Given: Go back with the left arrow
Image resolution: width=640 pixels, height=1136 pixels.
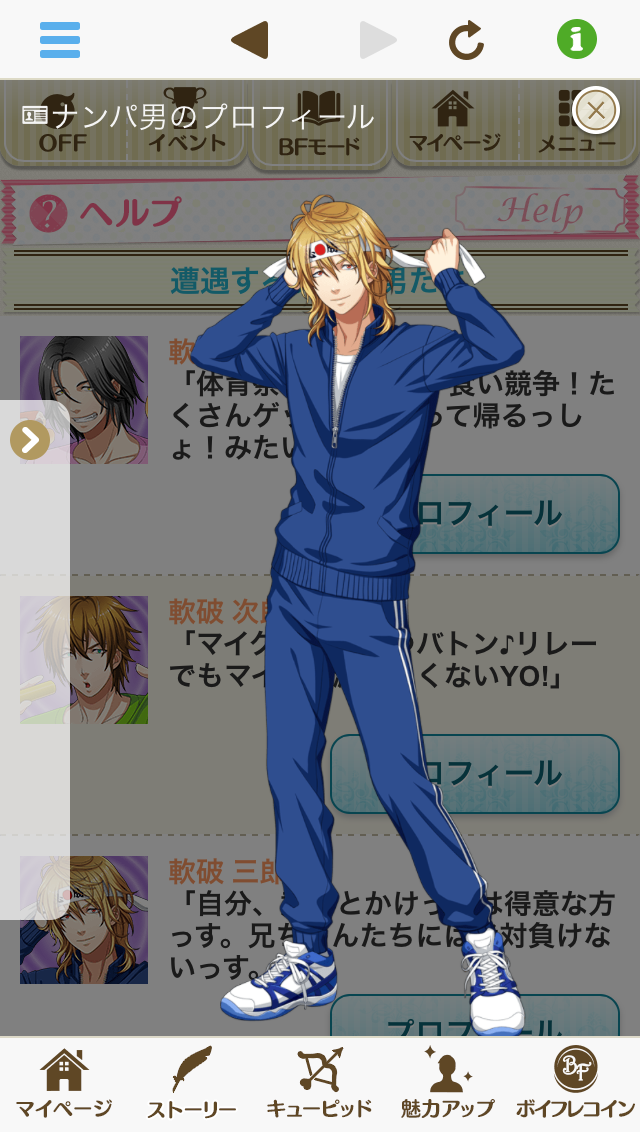Looking at the screenshot, I should coord(249,40).
